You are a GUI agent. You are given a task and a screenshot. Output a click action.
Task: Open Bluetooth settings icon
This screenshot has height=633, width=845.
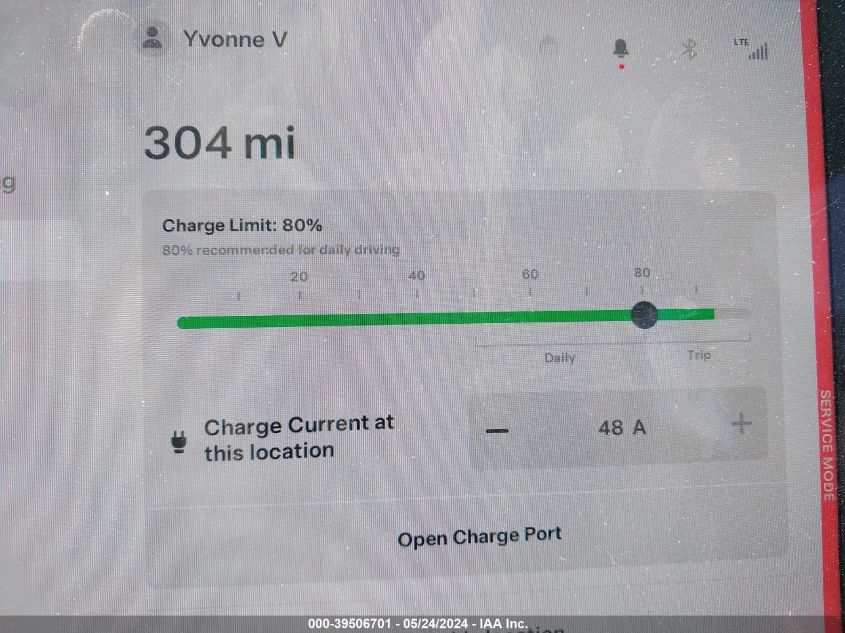(x=689, y=49)
